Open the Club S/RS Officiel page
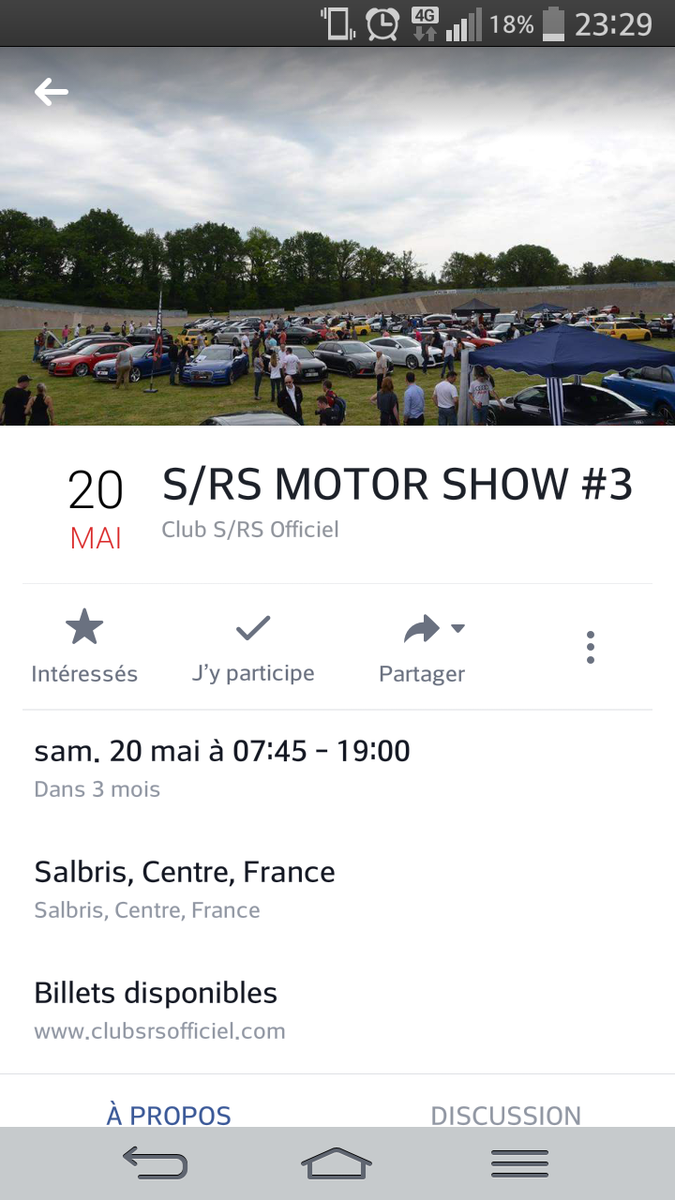675x1200 pixels. 250,529
